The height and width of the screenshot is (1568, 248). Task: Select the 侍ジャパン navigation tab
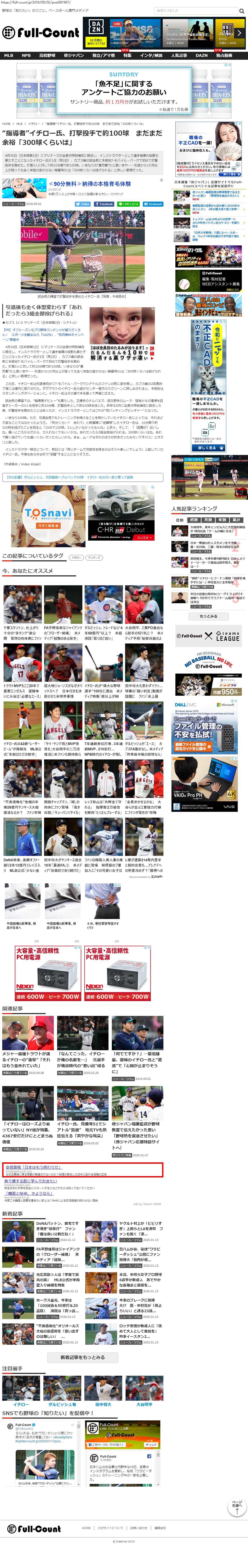click(x=74, y=55)
